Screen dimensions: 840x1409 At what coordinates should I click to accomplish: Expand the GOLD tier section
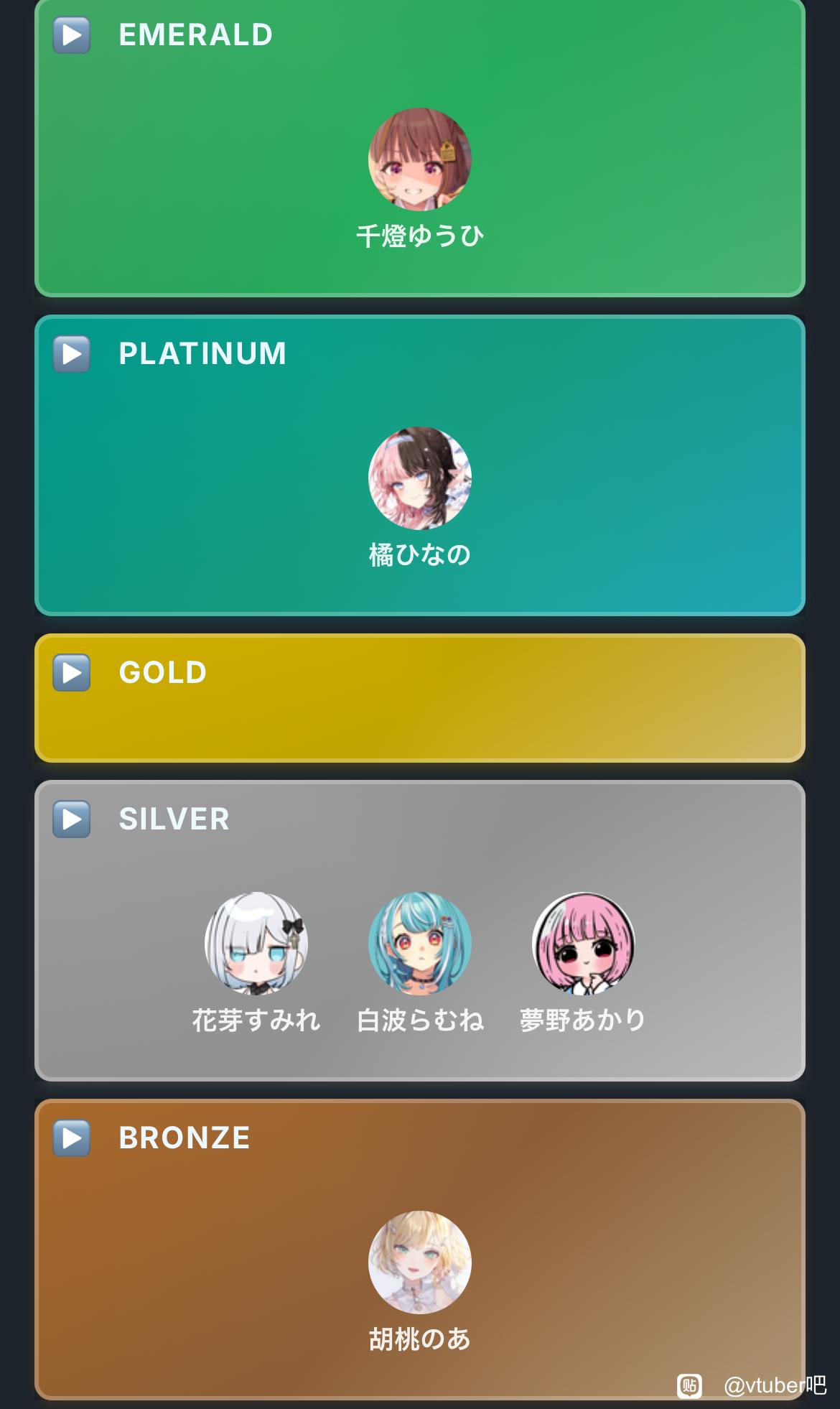[72, 673]
